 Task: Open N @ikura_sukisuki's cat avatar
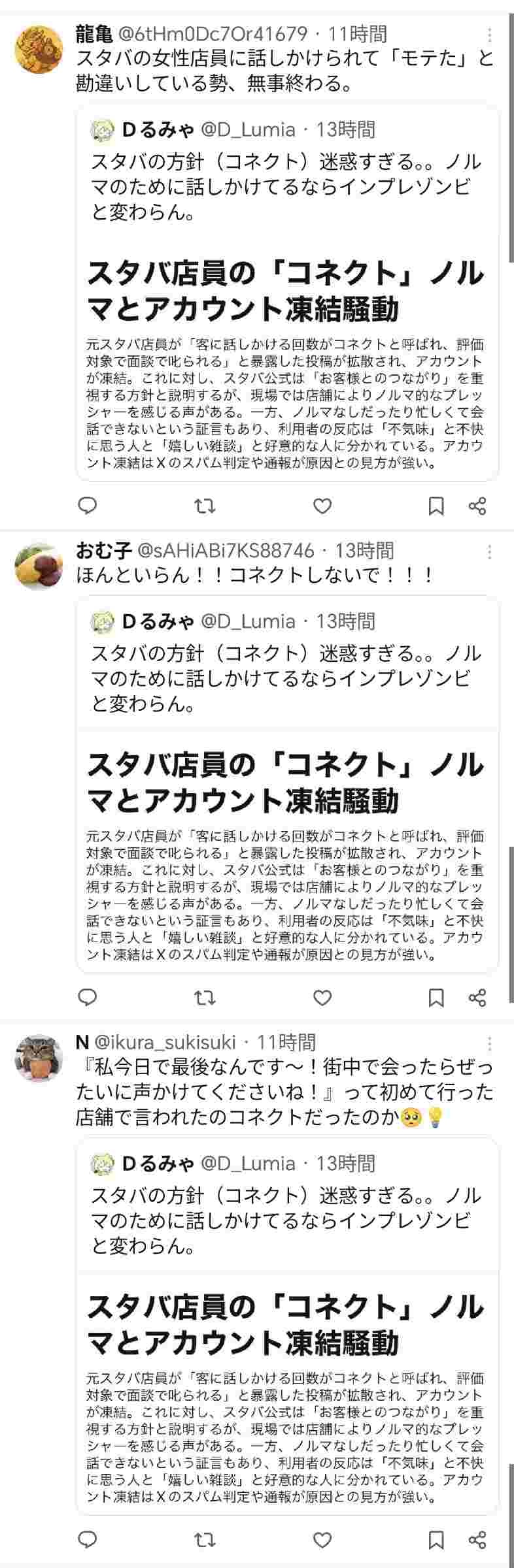tap(39, 1058)
